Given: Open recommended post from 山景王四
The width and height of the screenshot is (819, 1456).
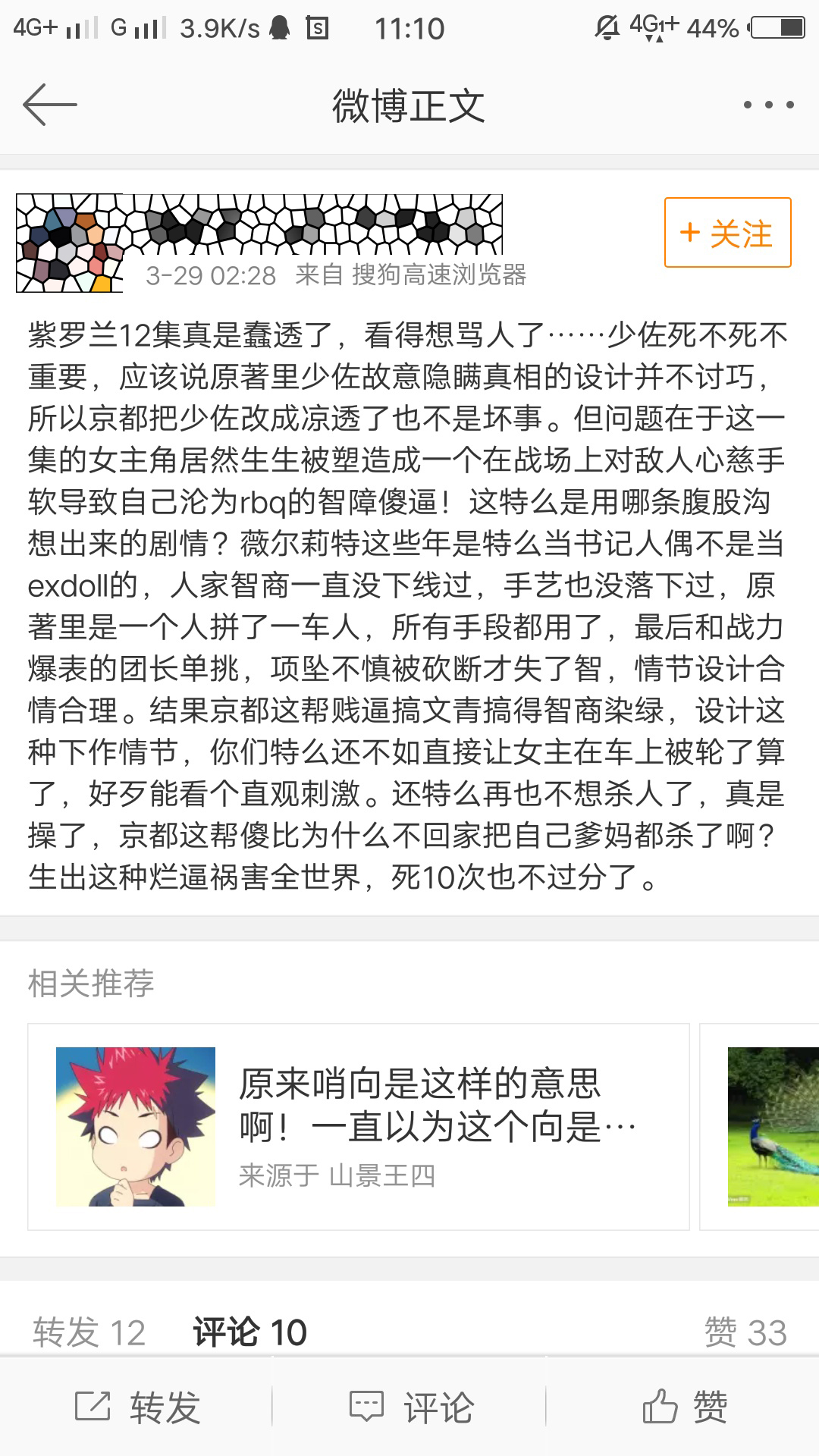Looking at the screenshot, I should 358,1126.
